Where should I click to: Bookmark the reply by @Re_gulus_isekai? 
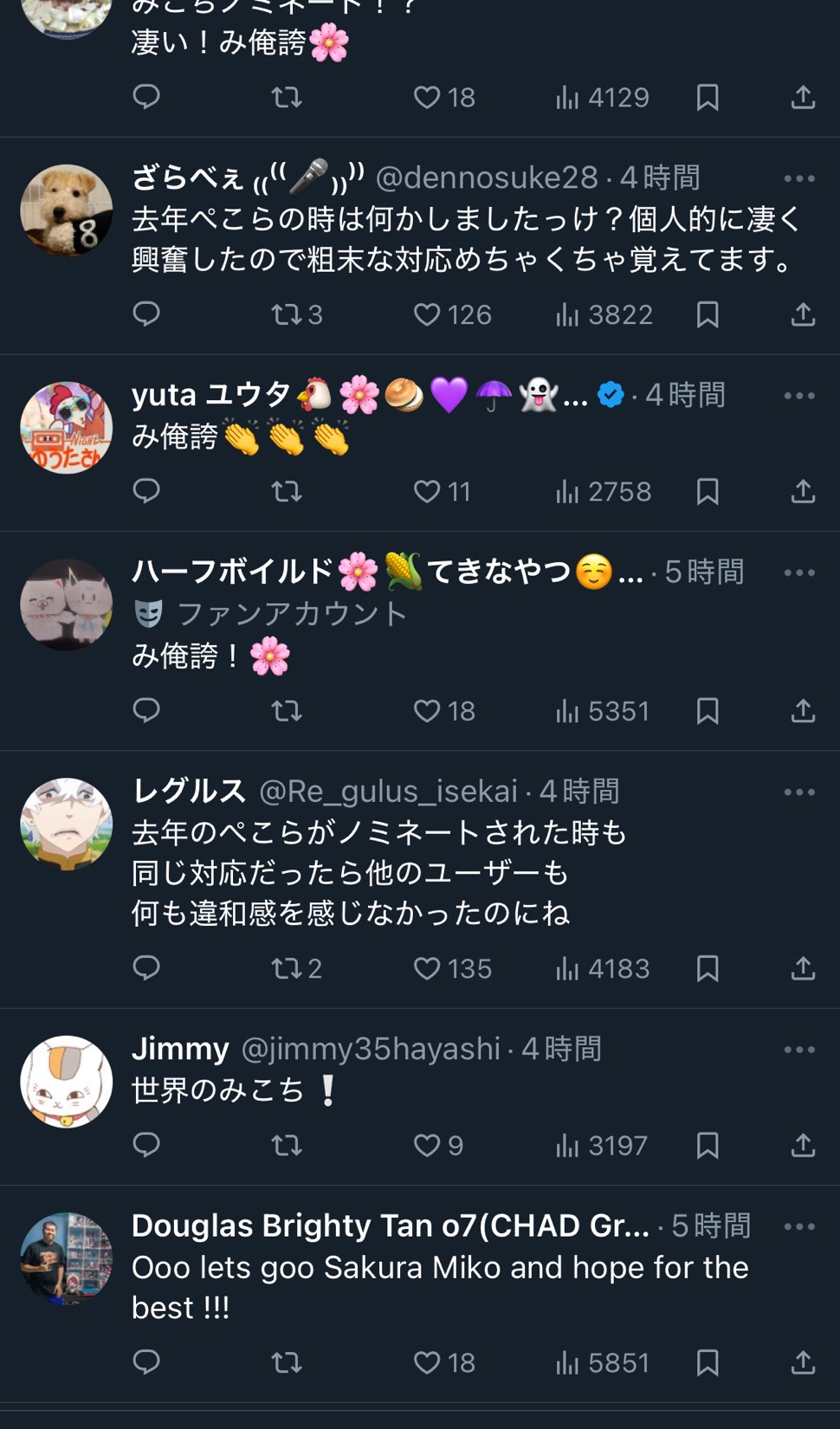click(x=708, y=967)
